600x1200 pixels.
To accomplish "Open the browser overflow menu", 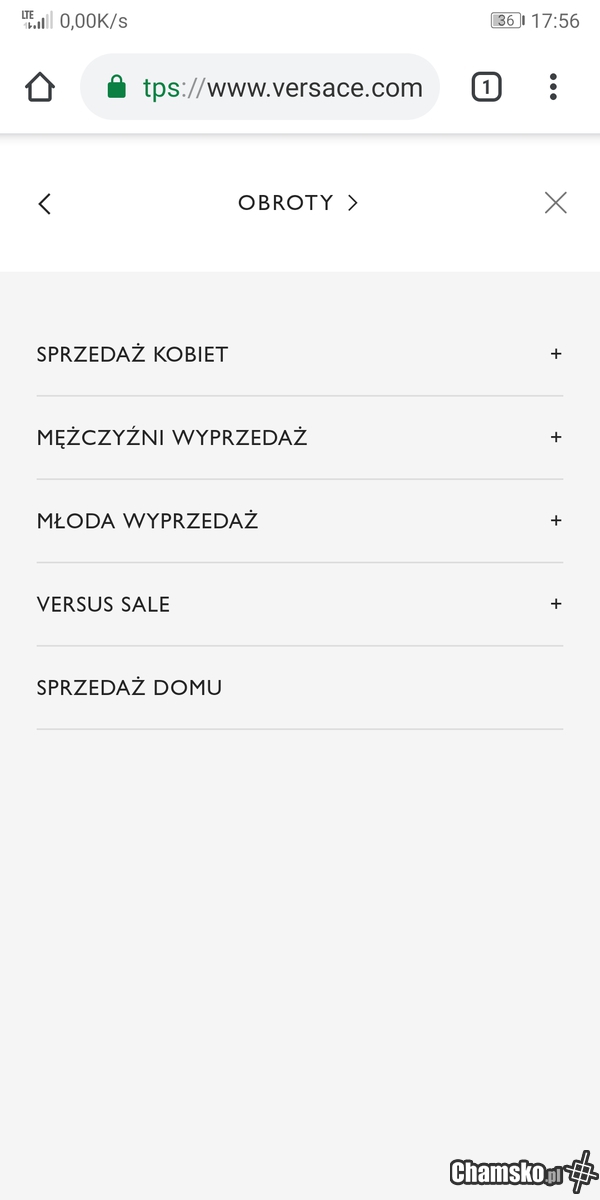I will (x=553, y=87).
